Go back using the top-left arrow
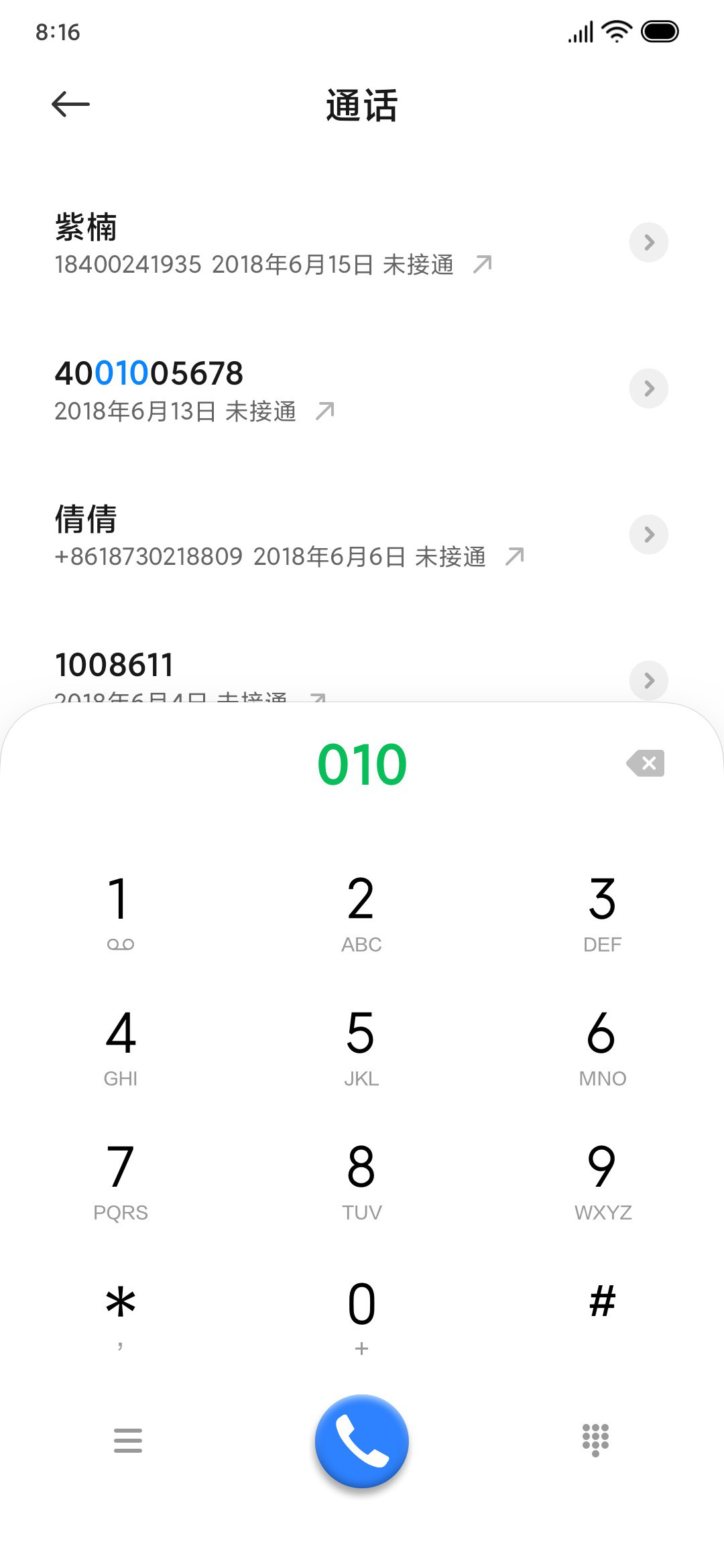The image size is (724, 1568). (70, 104)
